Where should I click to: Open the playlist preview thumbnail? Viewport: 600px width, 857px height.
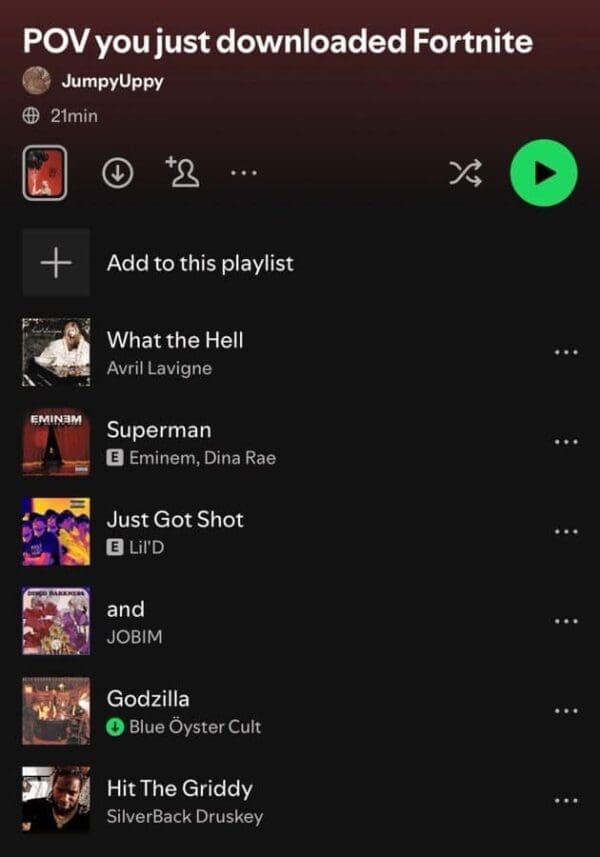45,173
